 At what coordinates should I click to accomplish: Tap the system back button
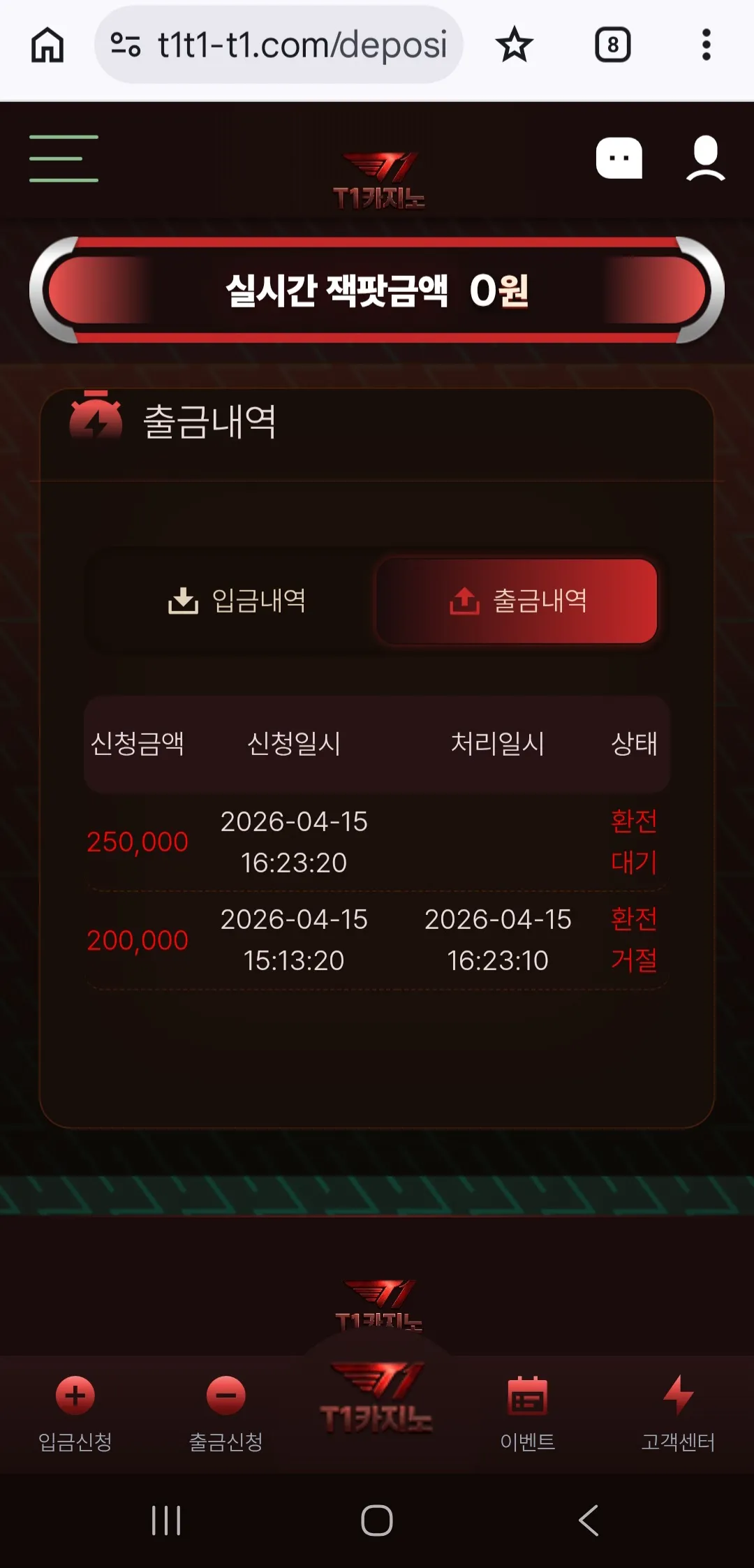tap(589, 1521)
